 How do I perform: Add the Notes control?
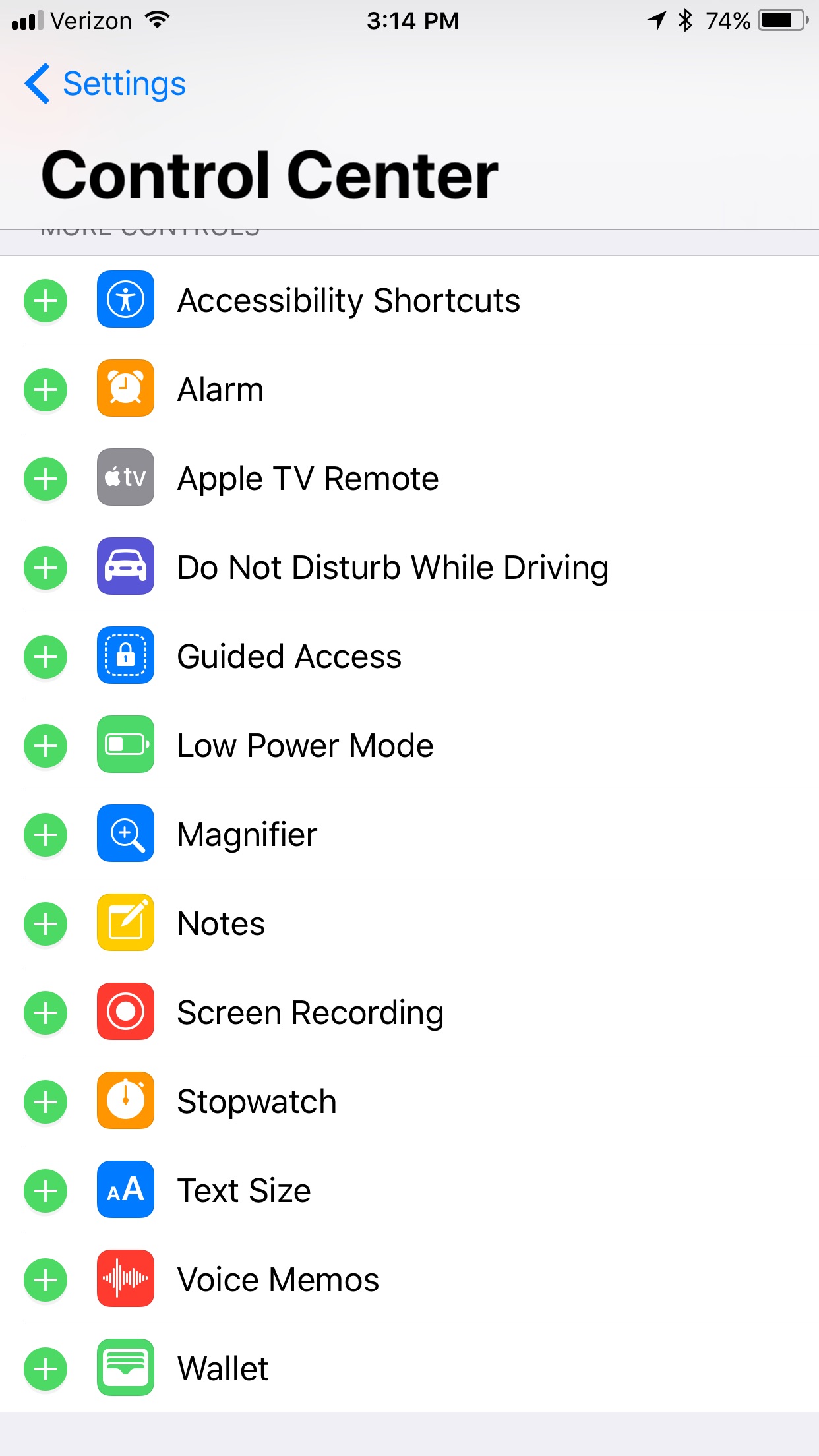pos(45,924)
